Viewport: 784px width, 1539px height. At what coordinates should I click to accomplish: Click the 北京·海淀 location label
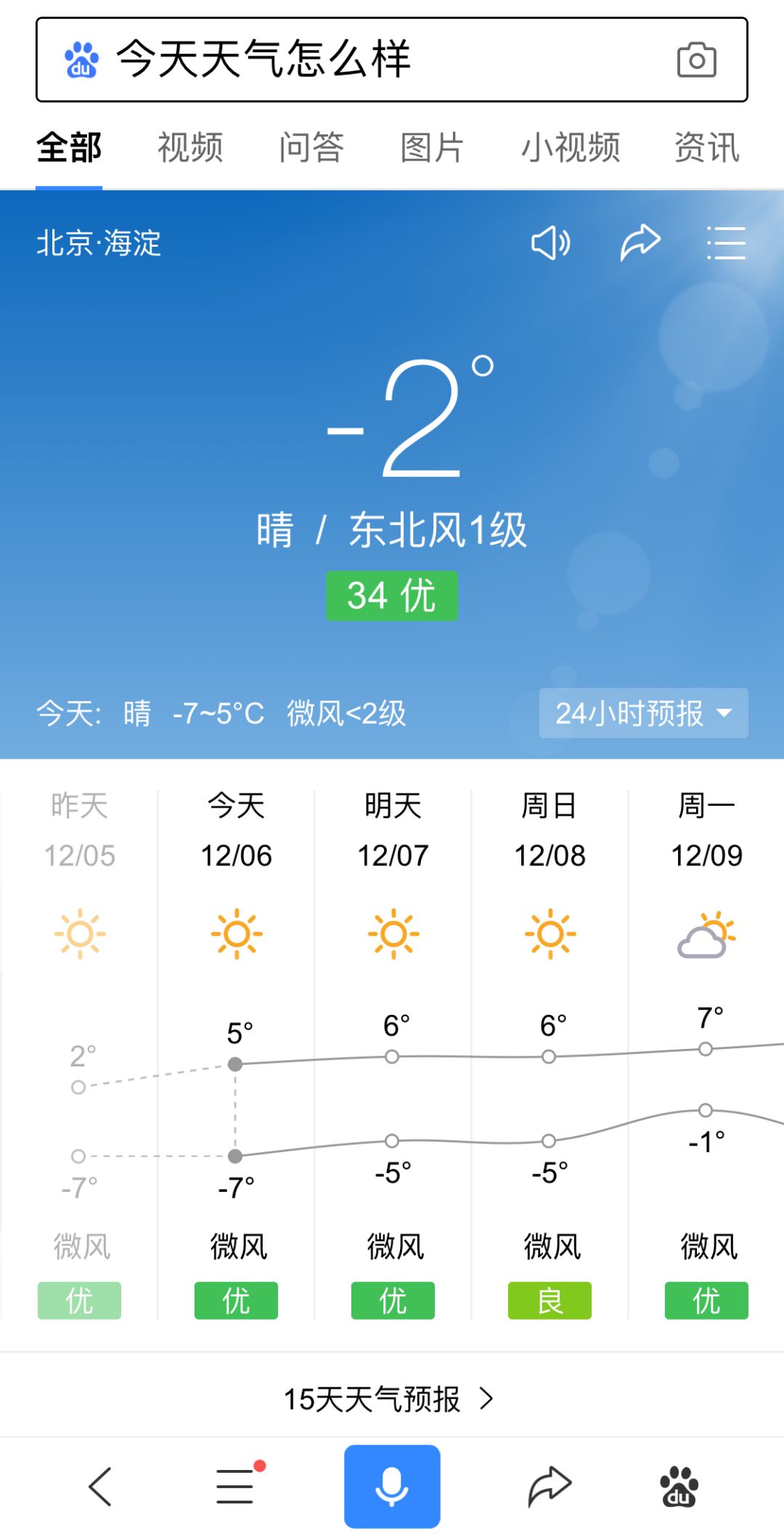100,244
